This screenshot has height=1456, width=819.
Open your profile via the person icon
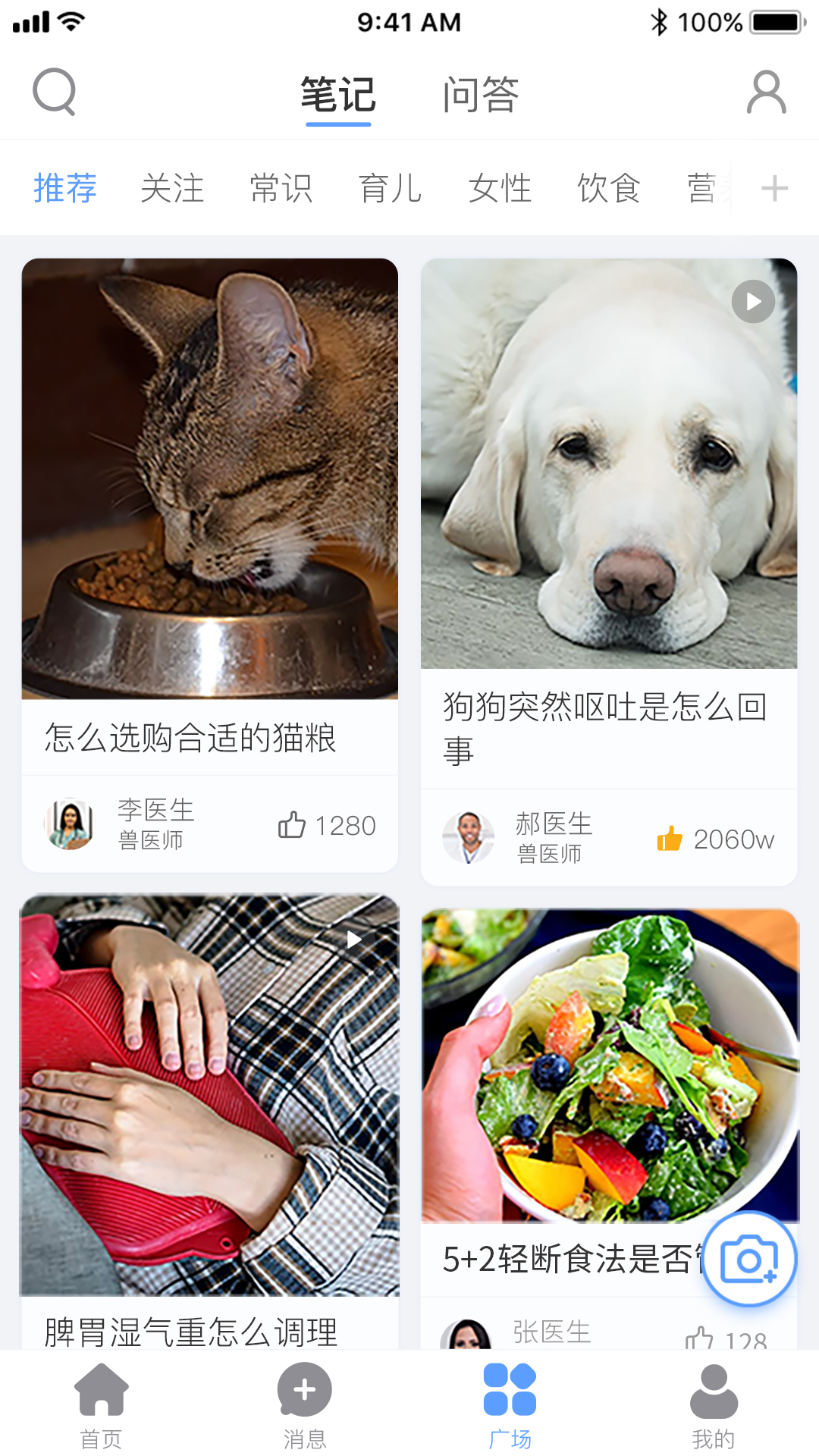766,93
